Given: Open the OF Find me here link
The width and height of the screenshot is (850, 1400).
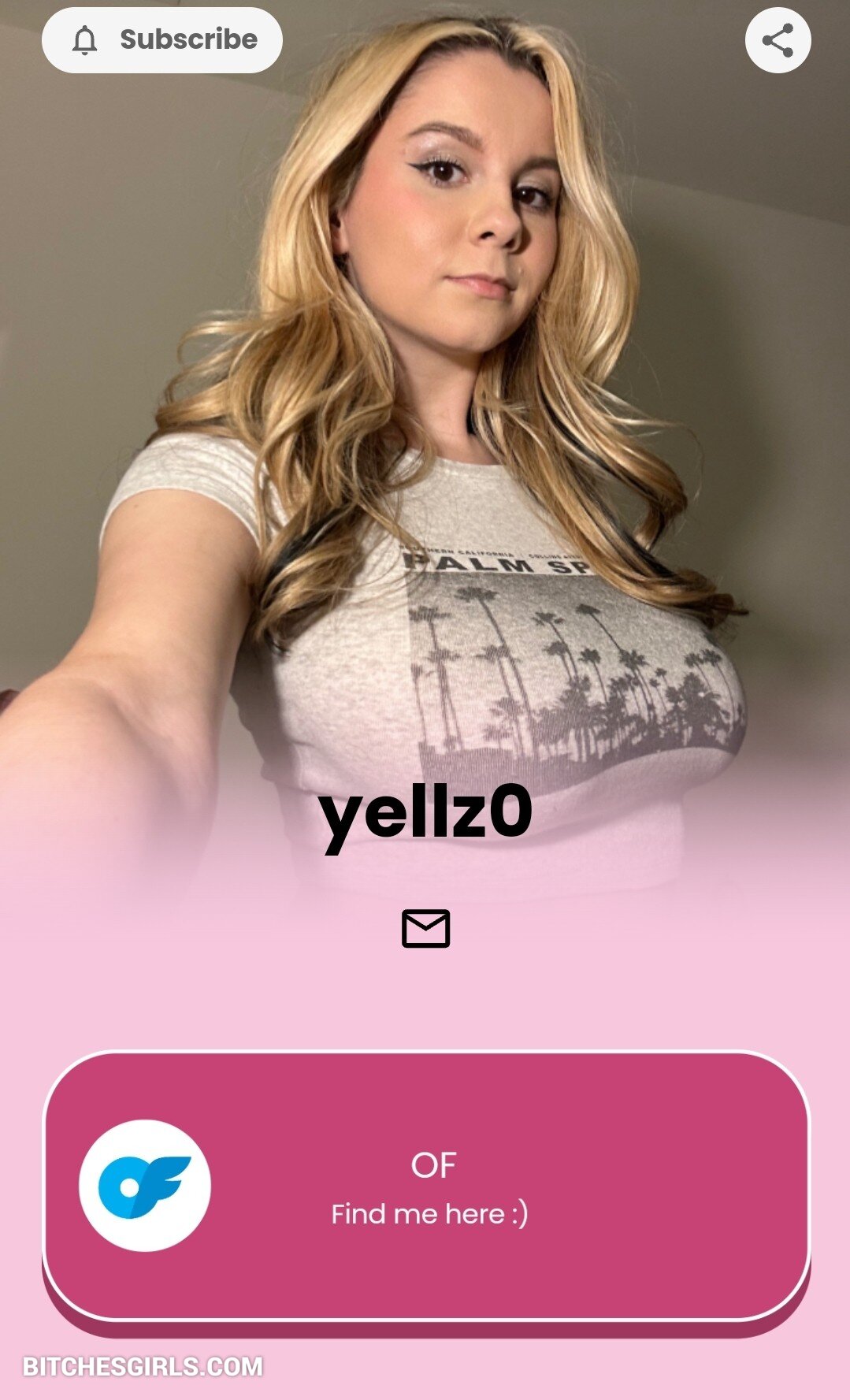Looking at the screenshot, I should tap(425, 1186).
